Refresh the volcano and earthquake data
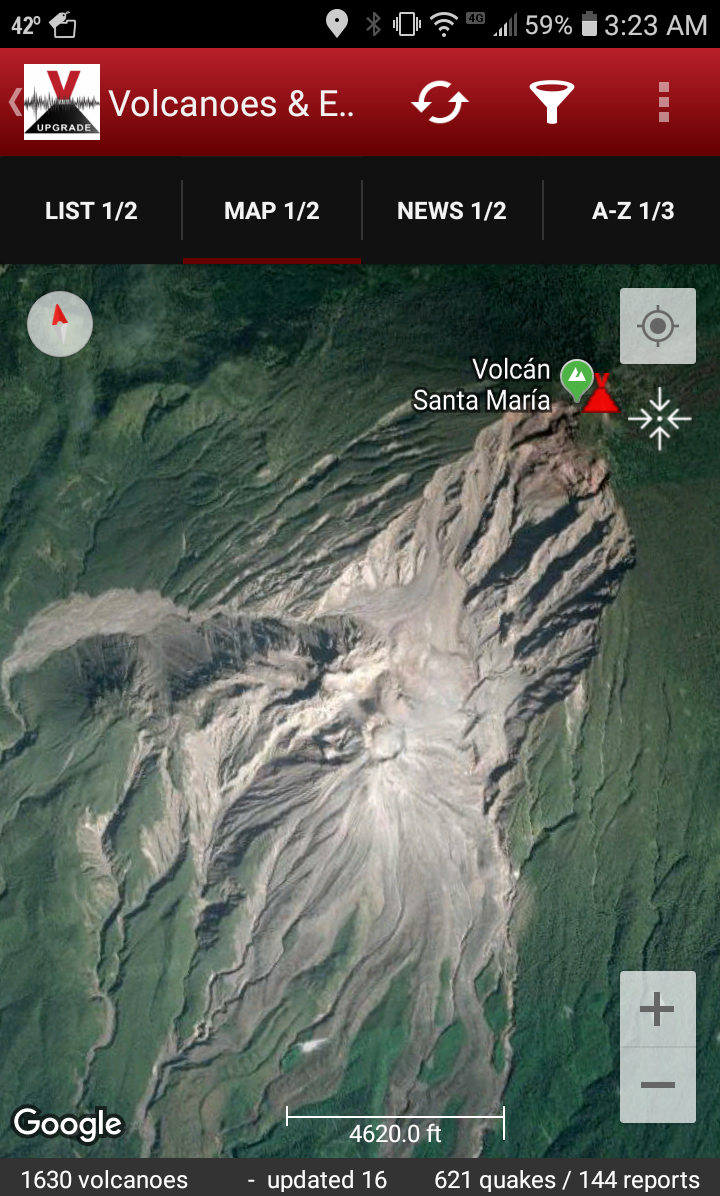The image size is (720, 1196). (x=440, y=103)
